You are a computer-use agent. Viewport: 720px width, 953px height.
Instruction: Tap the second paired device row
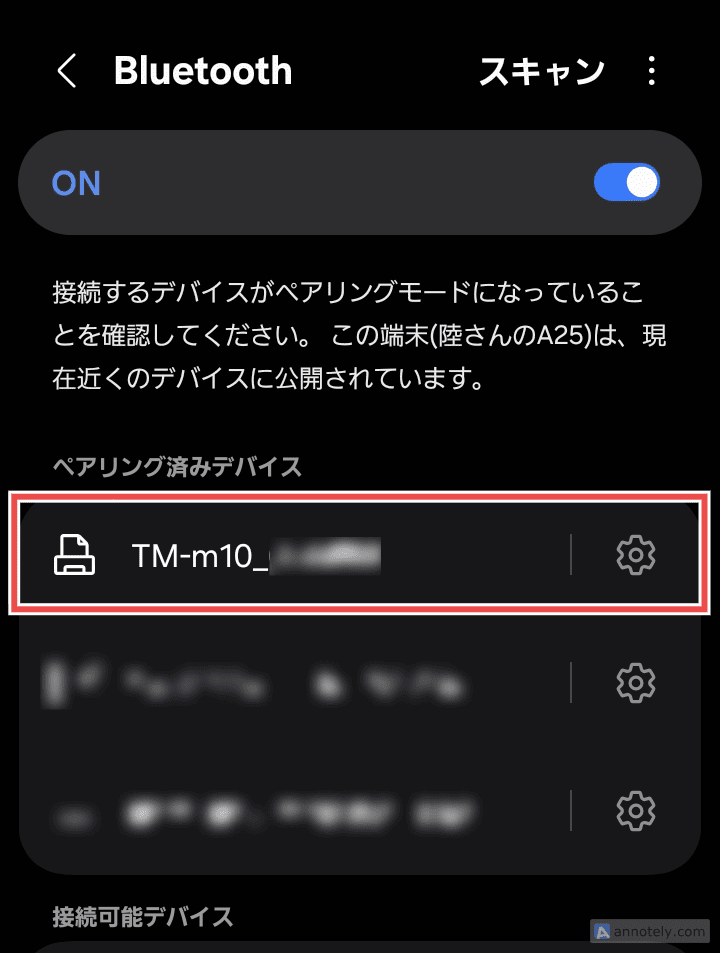pyautogui.click(x=300, y=683)
